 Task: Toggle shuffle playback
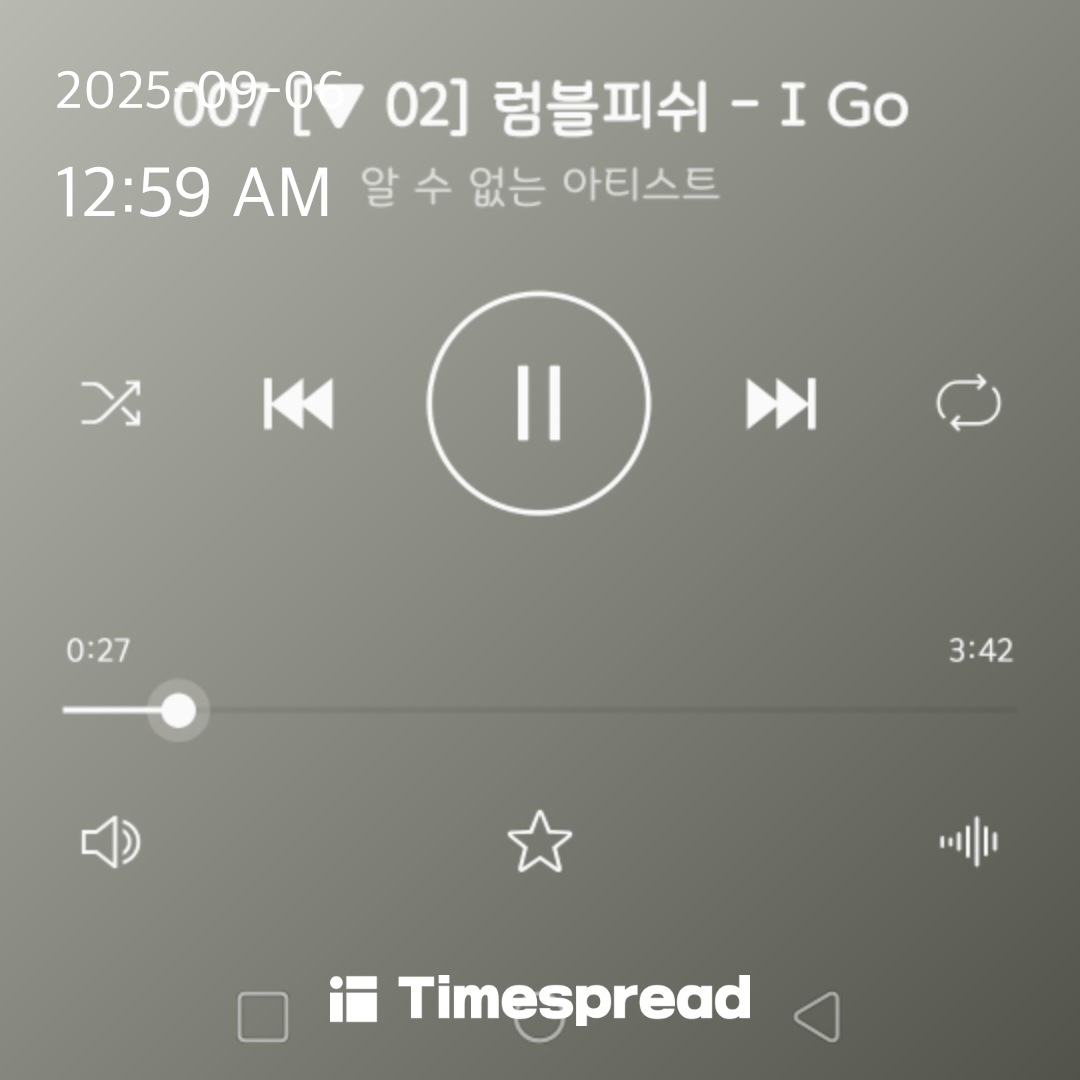(x=111, y=404)
